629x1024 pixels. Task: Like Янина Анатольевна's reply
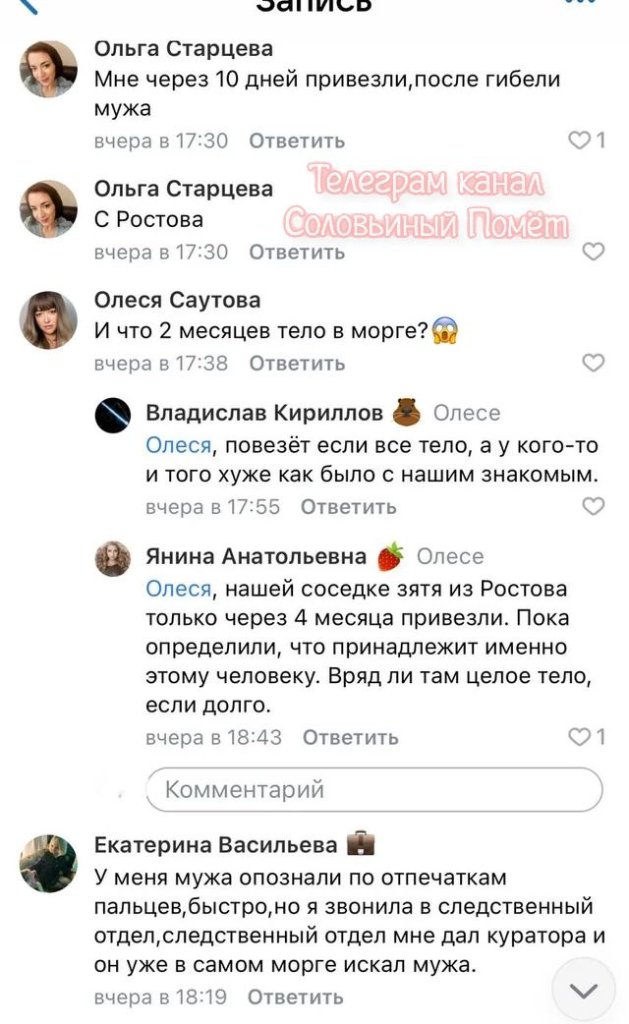pos(587,737)
